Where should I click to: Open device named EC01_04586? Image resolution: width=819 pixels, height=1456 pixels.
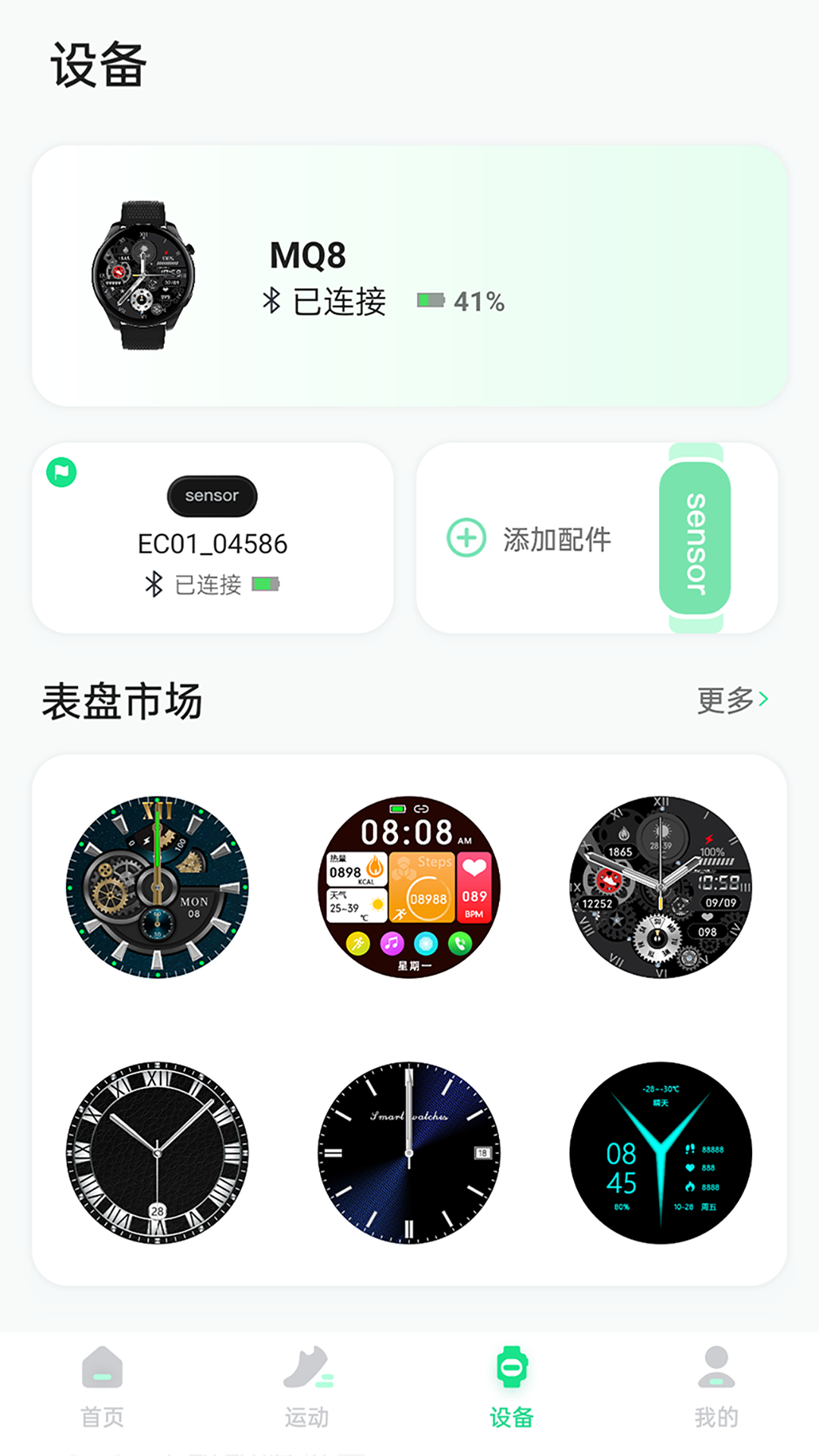coord(212,541)
